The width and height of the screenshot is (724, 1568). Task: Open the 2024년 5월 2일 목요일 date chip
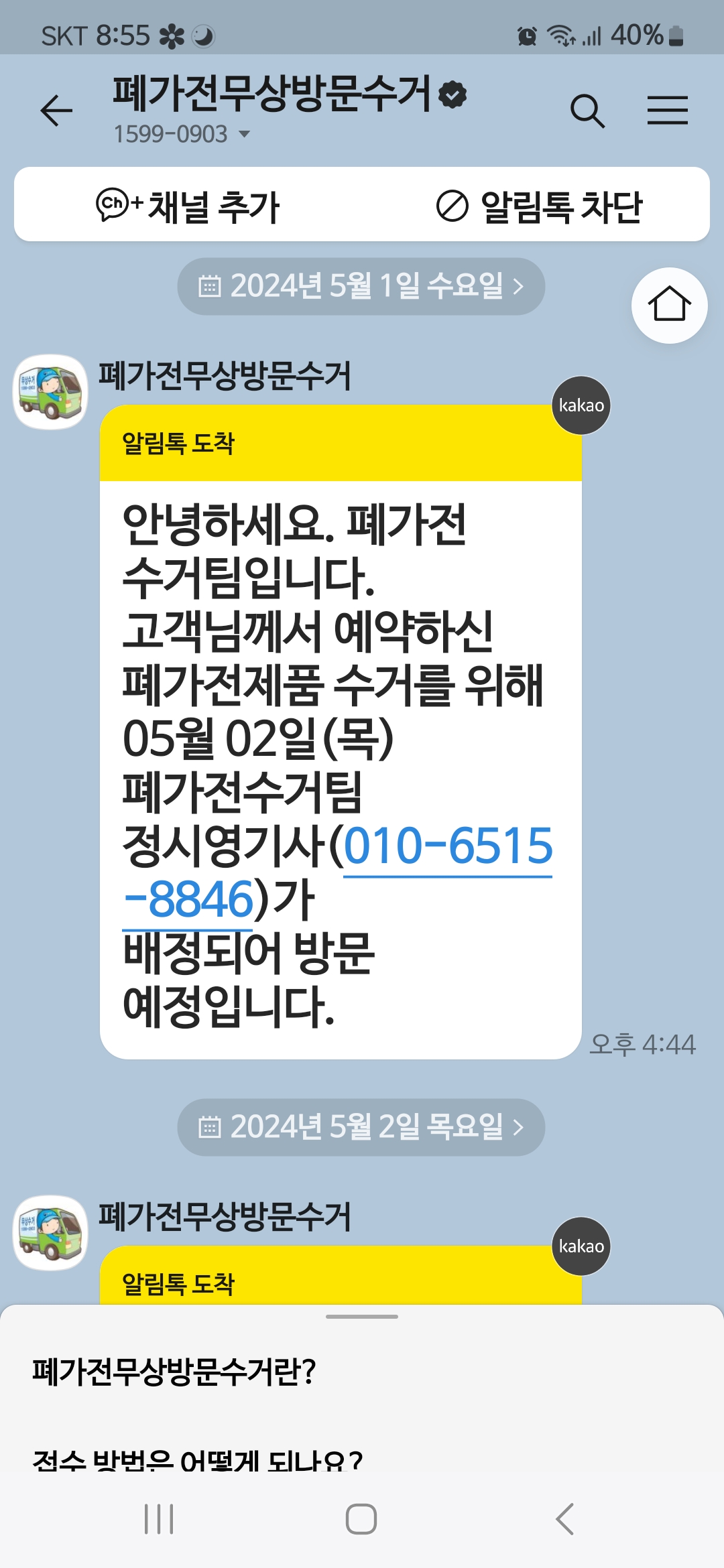click(x=361, y=1127)
